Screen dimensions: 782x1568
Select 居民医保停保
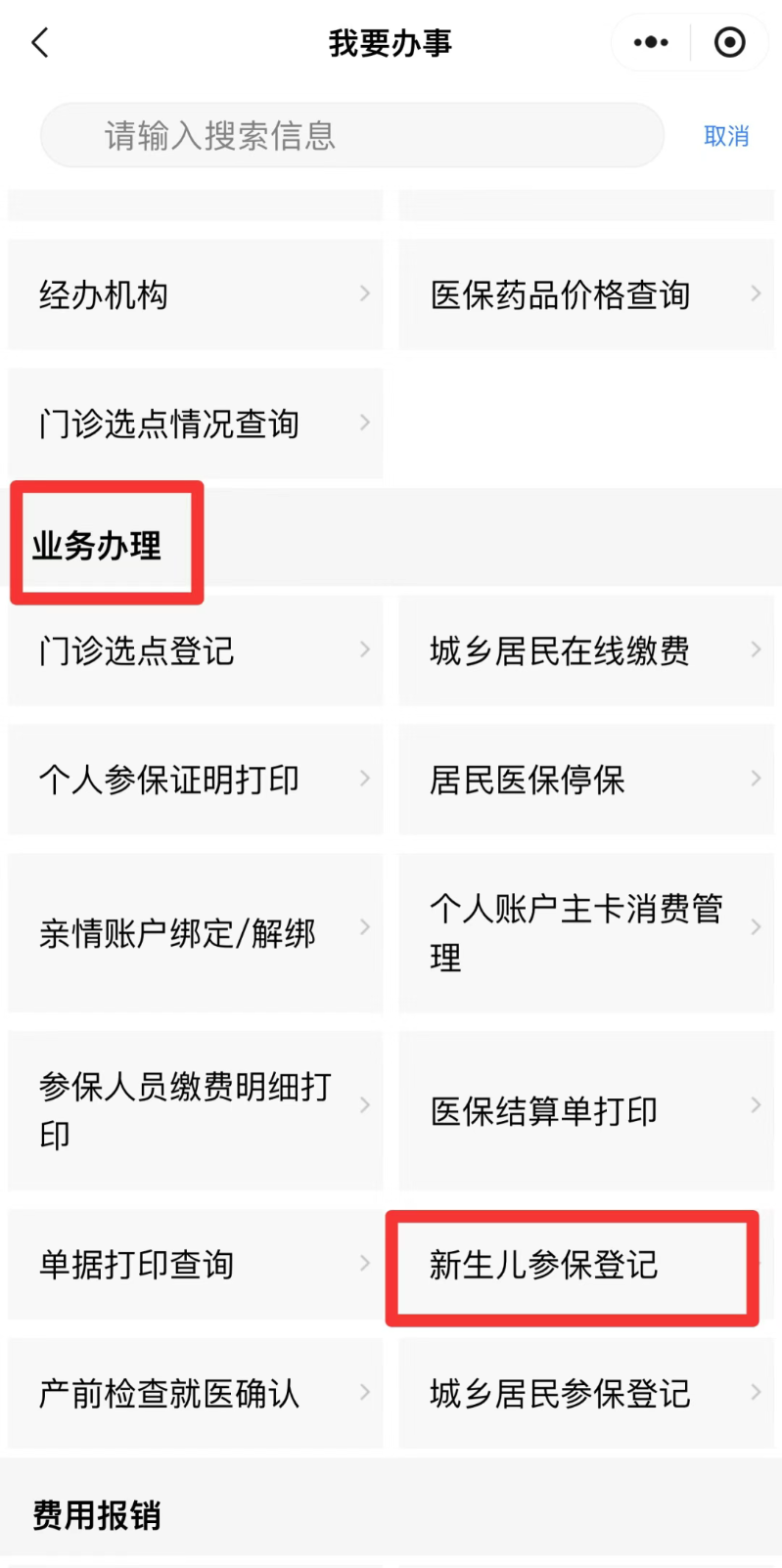point(585,780)
